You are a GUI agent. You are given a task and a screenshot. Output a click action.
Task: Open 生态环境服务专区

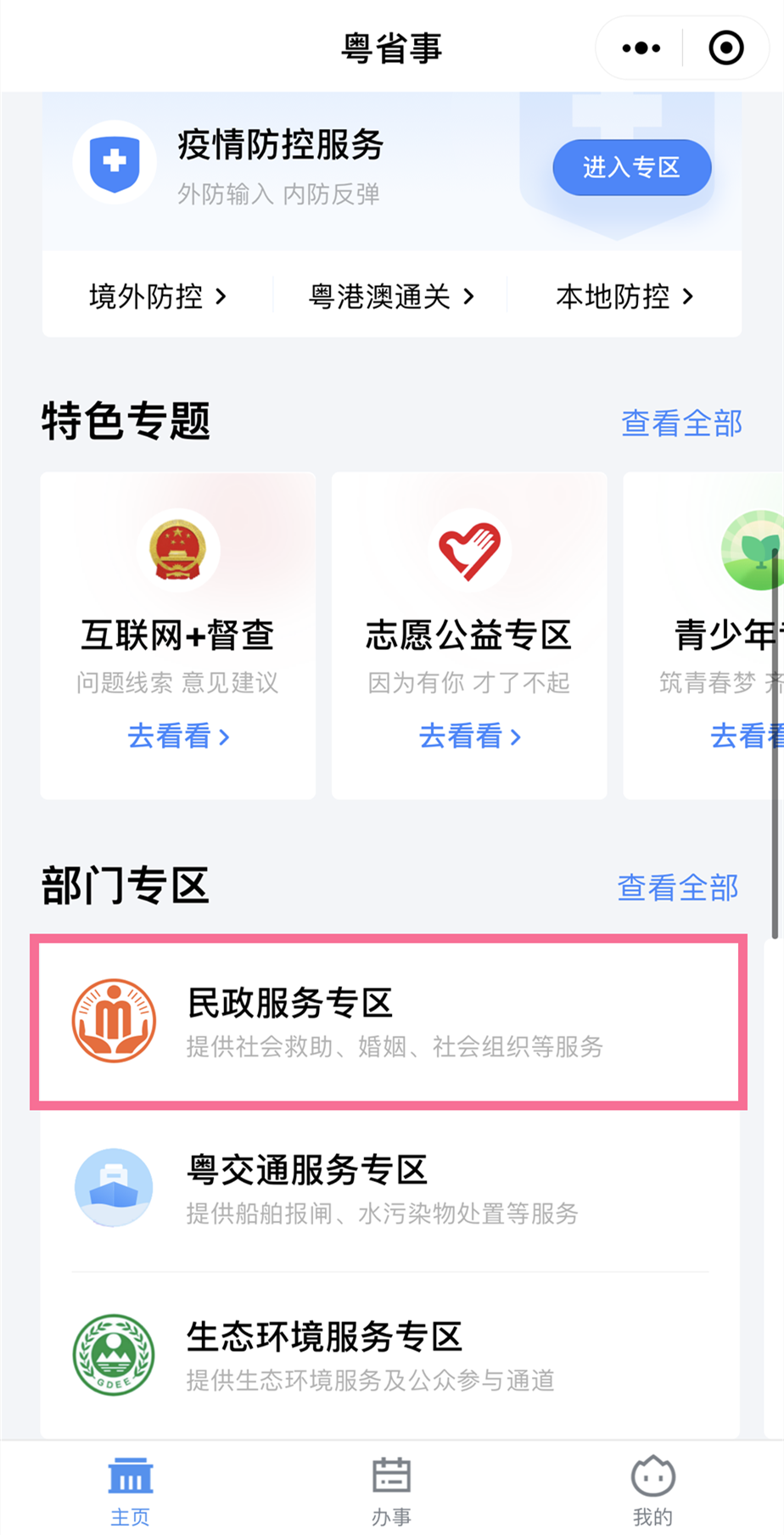coord(389,1354)
